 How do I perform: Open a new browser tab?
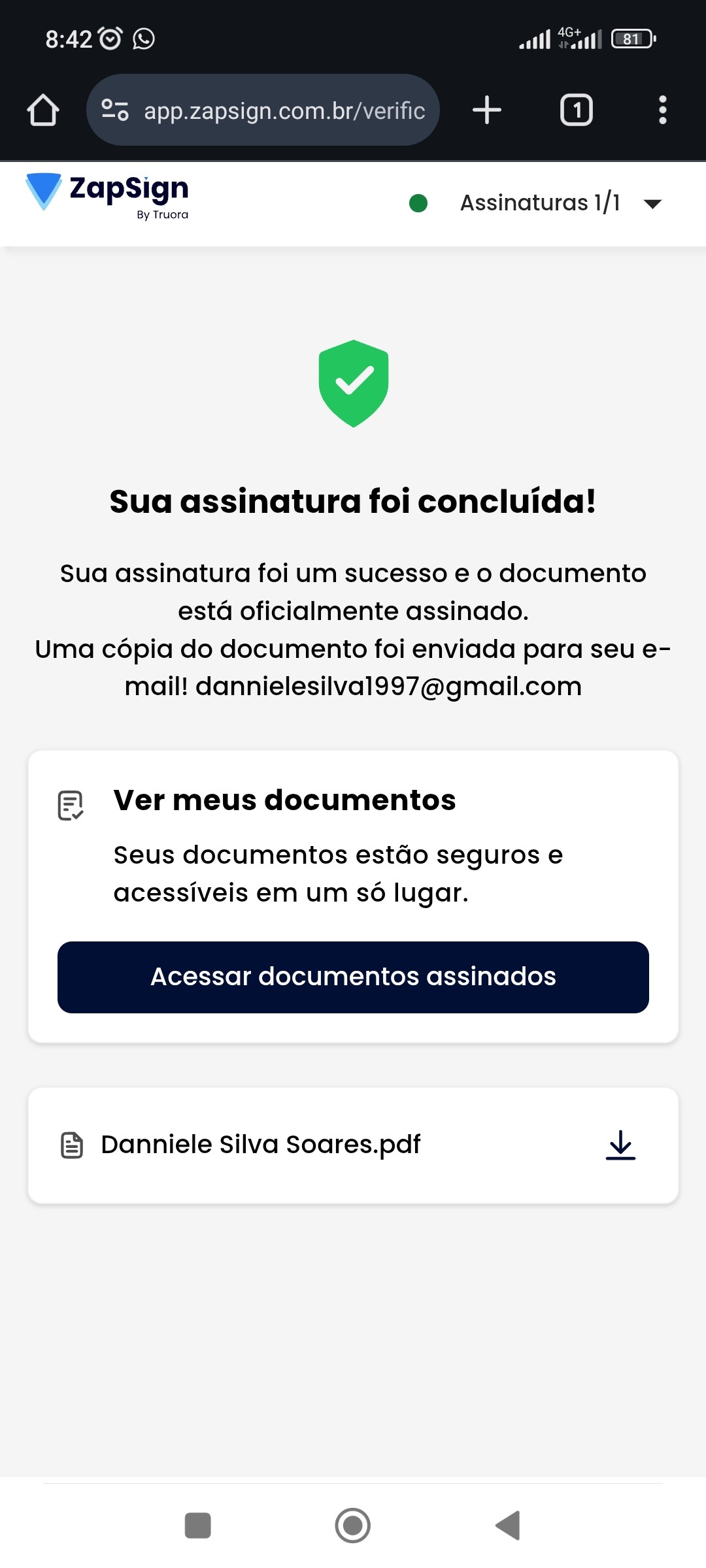pyautogui.click(x=487, y=110)
